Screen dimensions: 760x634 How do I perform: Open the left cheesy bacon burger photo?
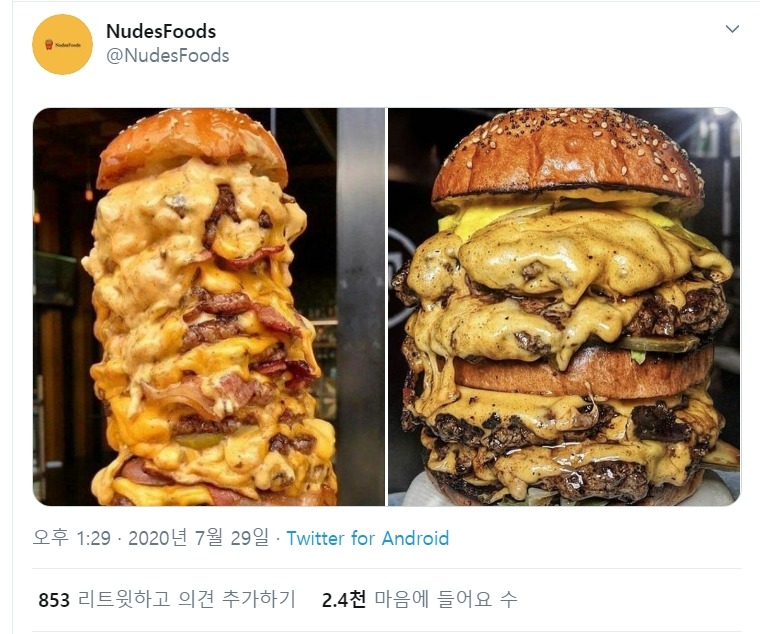(x=209, y=306)
